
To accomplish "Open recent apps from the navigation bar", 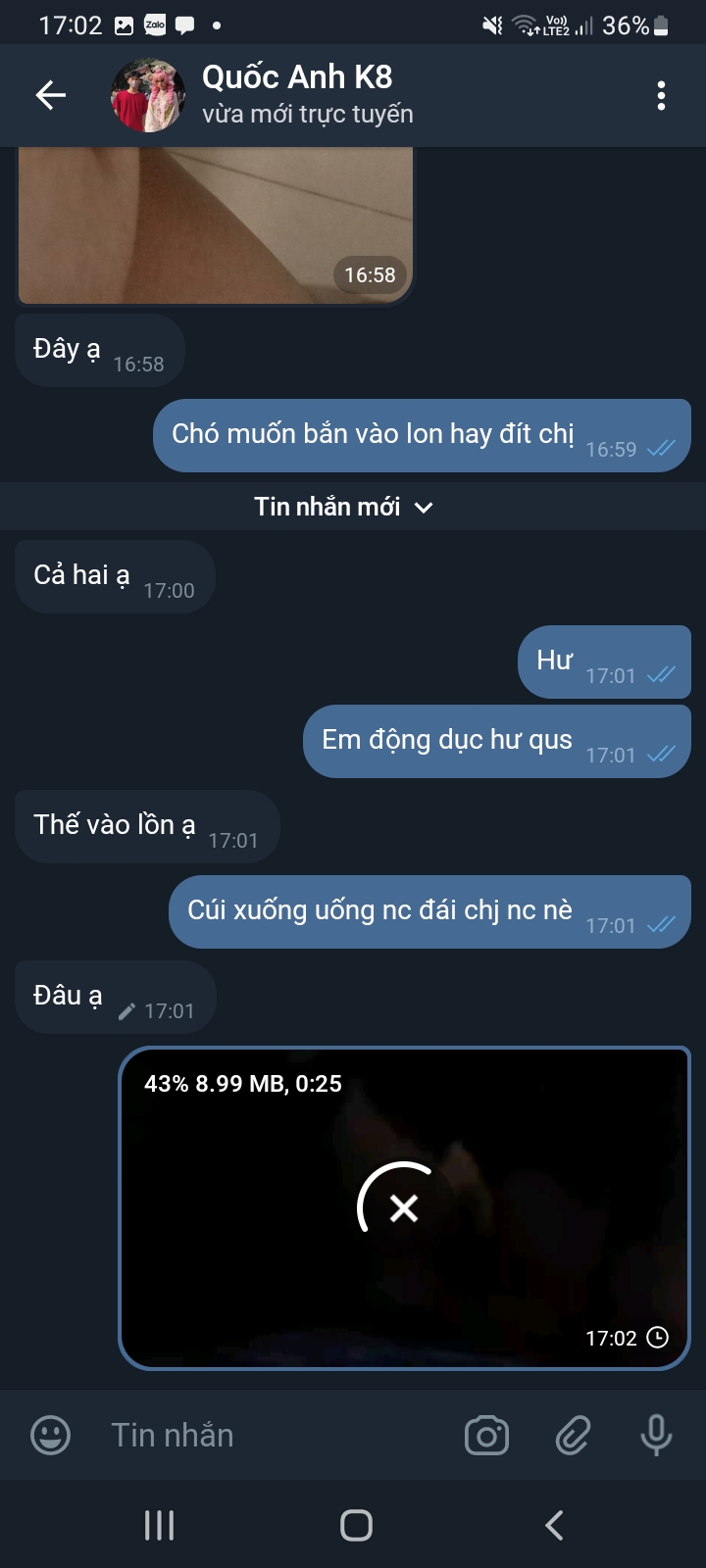I will pyautogui.click(x=159, y=1525).
